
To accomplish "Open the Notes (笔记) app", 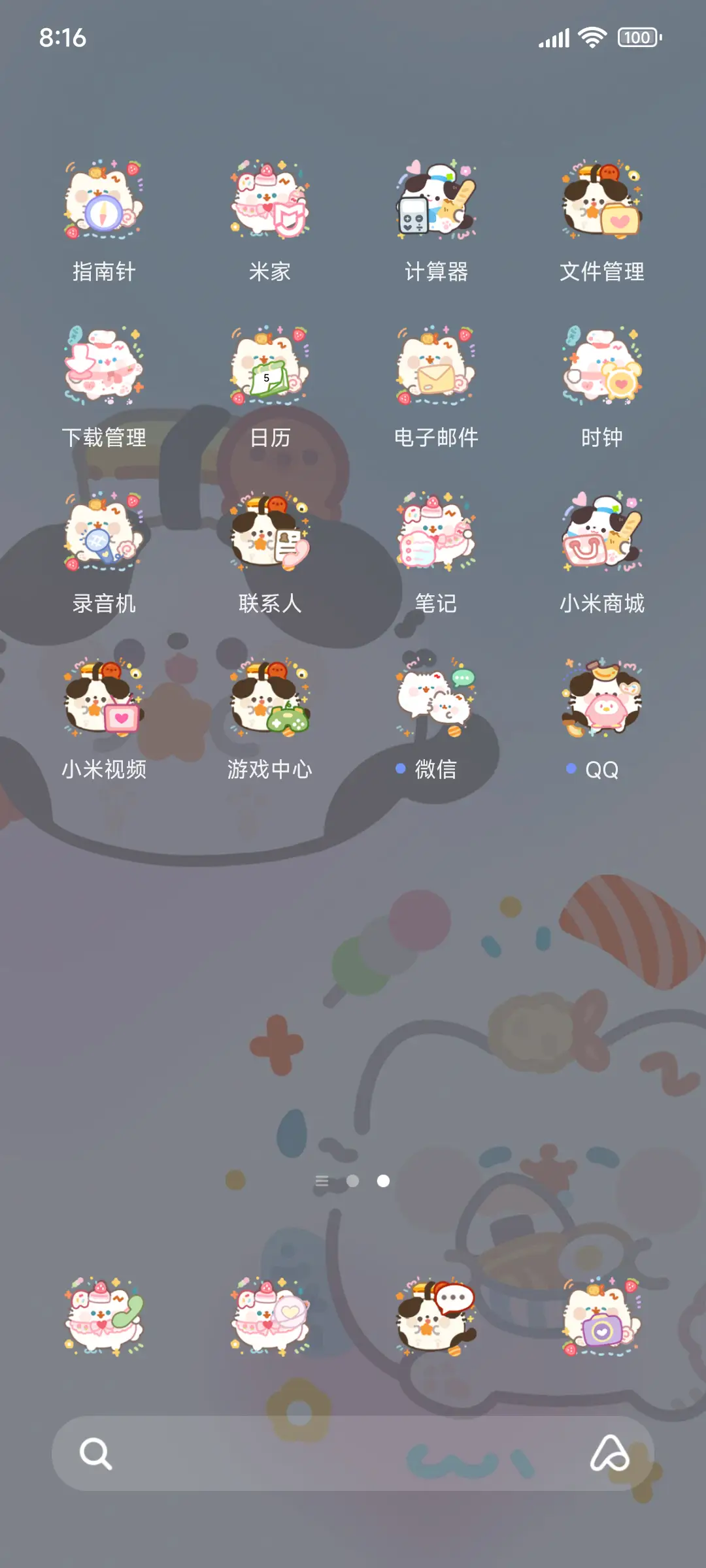I will 435,532.
